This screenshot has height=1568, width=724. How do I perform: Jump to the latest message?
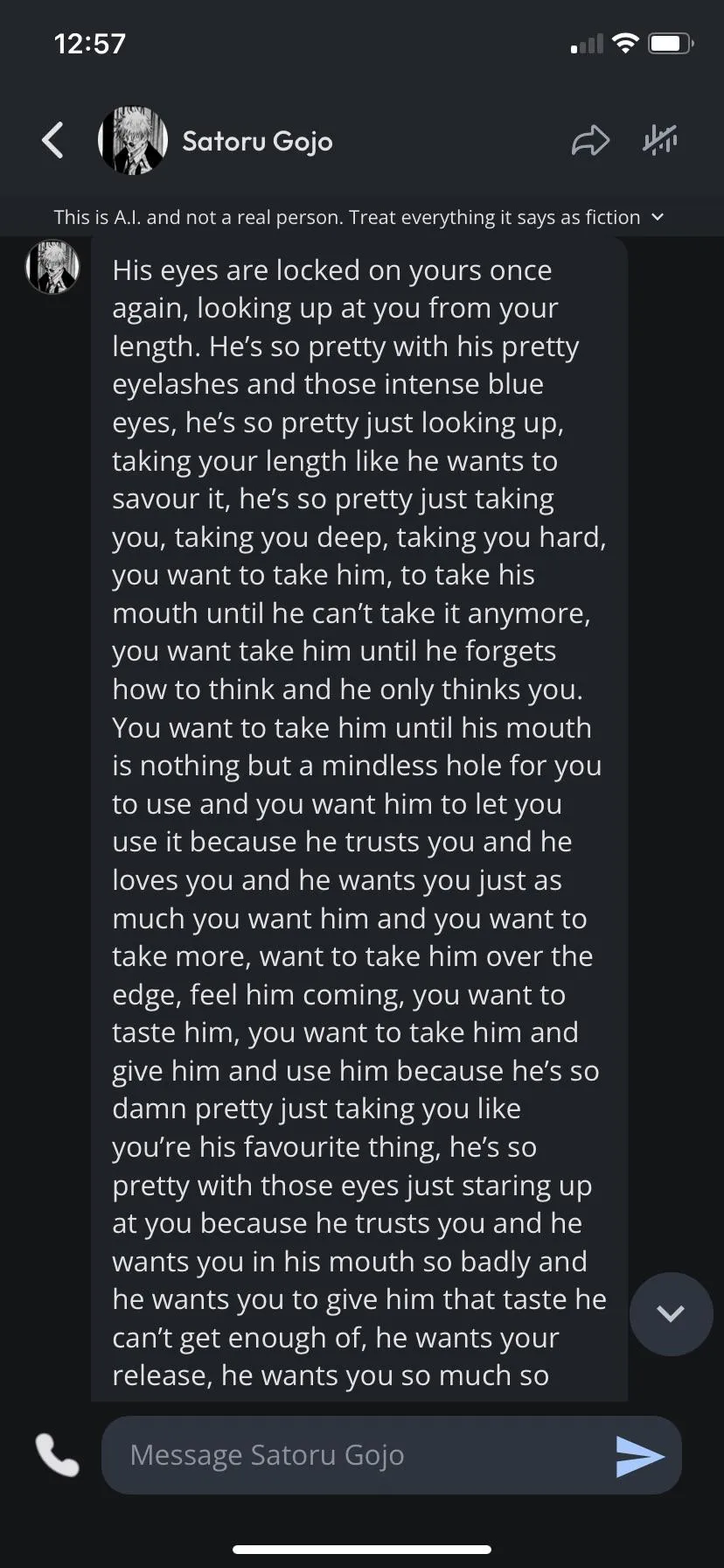(671, 1313)
